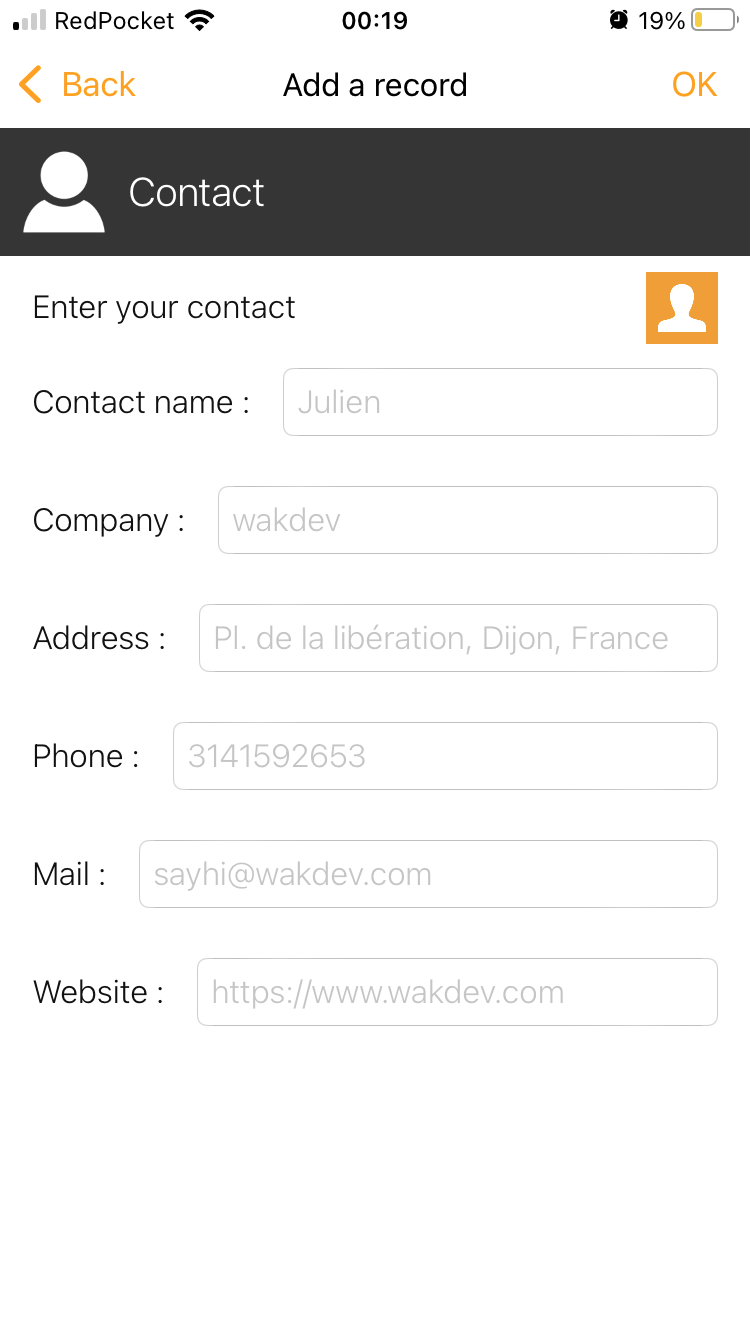
Task: Go back from Add a record
Action: click(x=77, y=85)
